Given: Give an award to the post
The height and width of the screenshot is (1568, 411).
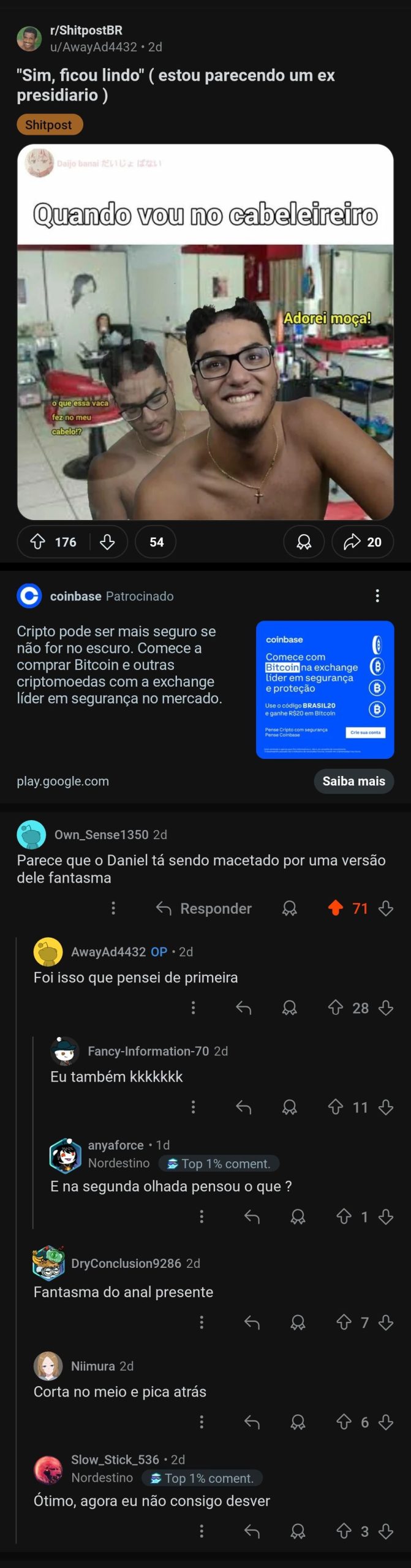Looking at the screenshot, I should tap(304, 542).
